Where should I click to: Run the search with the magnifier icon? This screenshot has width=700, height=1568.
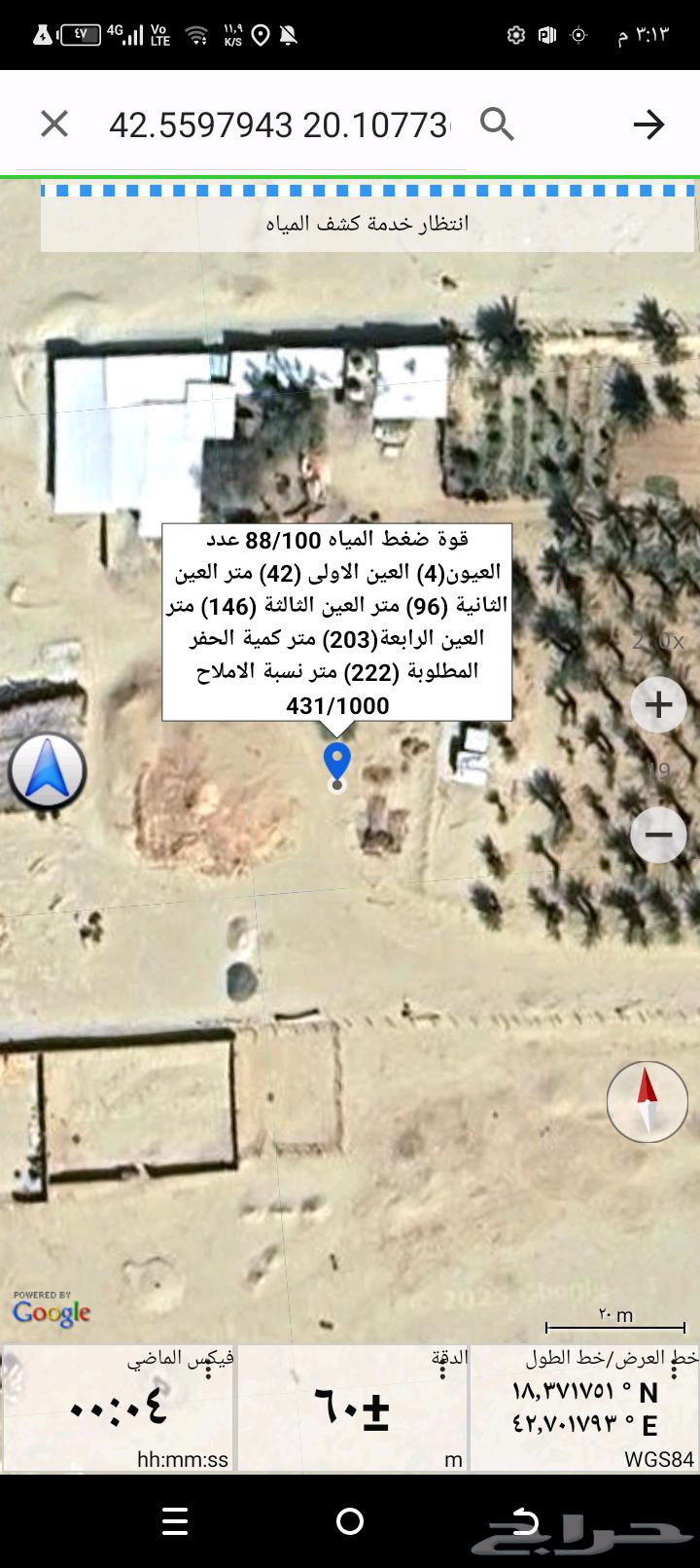497,125
